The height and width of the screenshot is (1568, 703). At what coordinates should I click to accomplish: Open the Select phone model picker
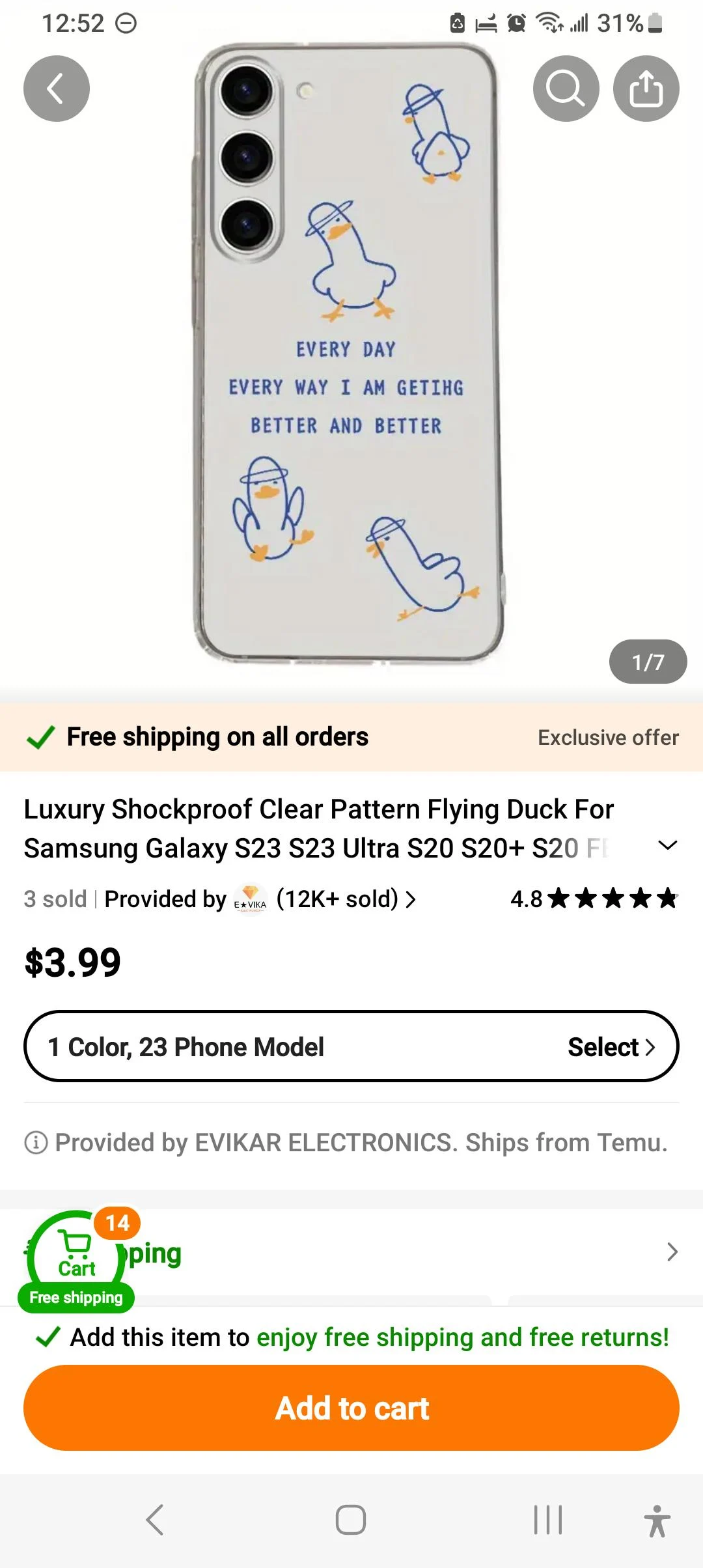coord(610,1046)
